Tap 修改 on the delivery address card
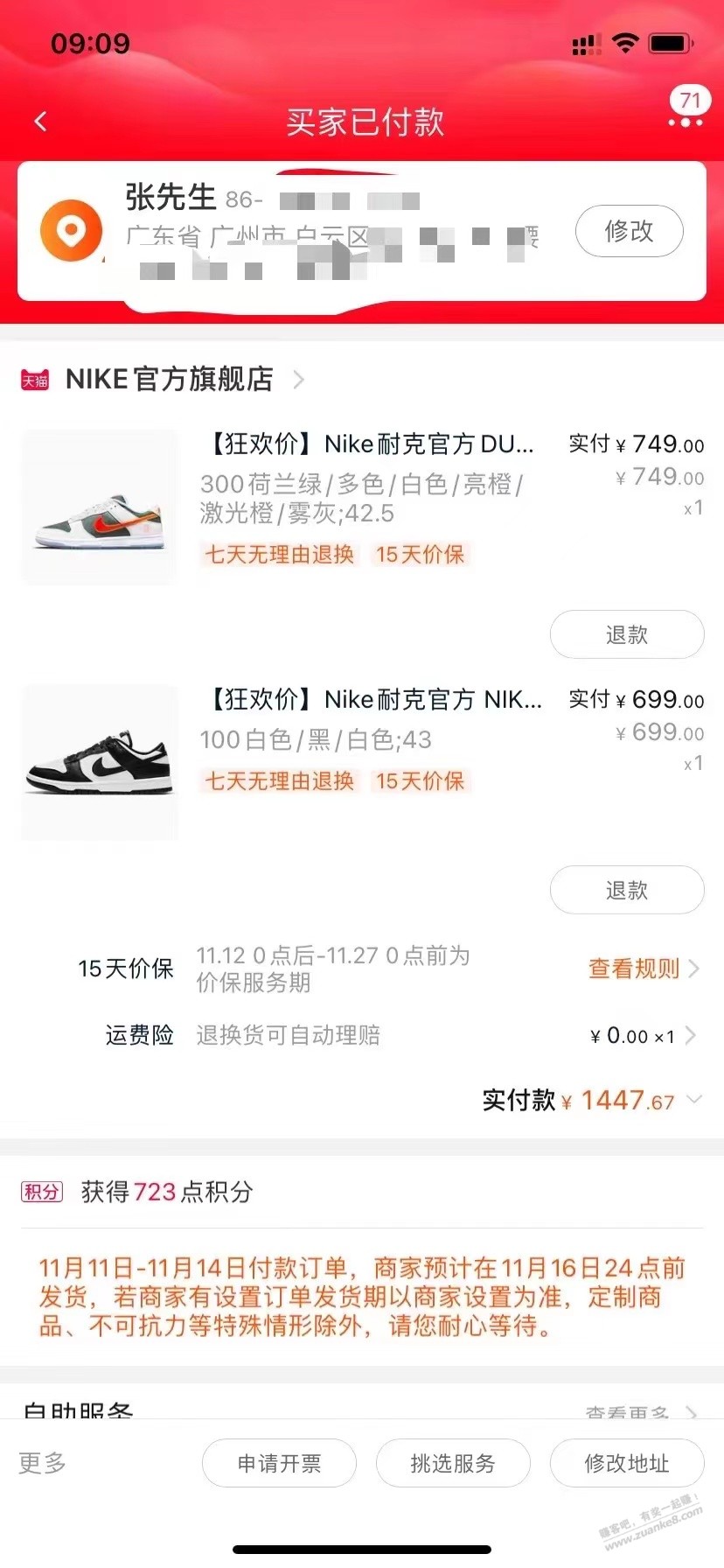Viewport: 724px width, 1568px height. (x=629, y=231)
